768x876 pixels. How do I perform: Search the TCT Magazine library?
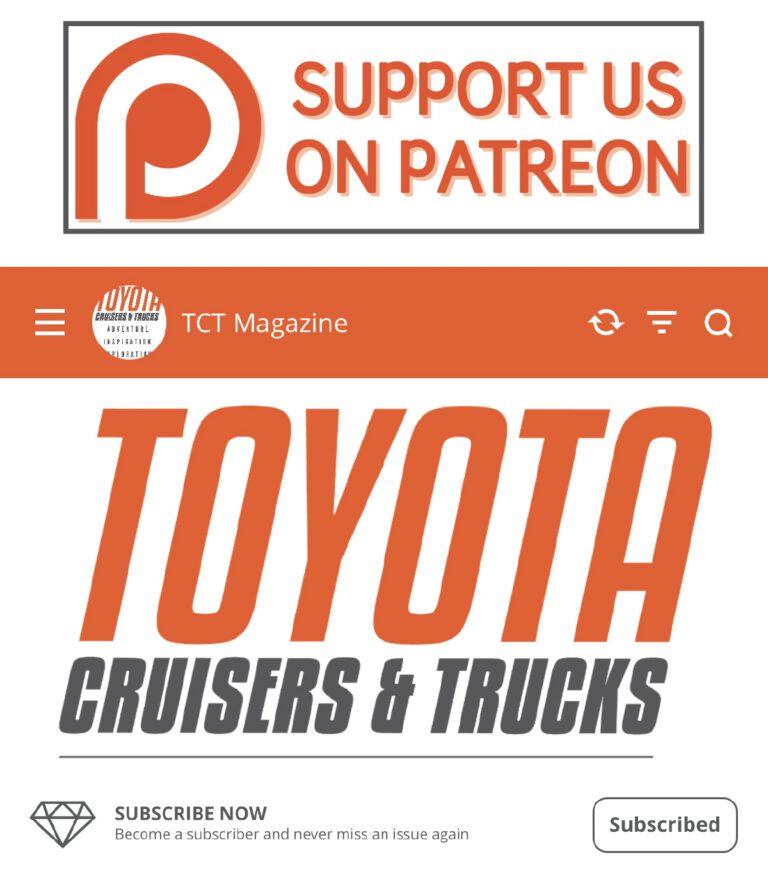click(718, 323)
